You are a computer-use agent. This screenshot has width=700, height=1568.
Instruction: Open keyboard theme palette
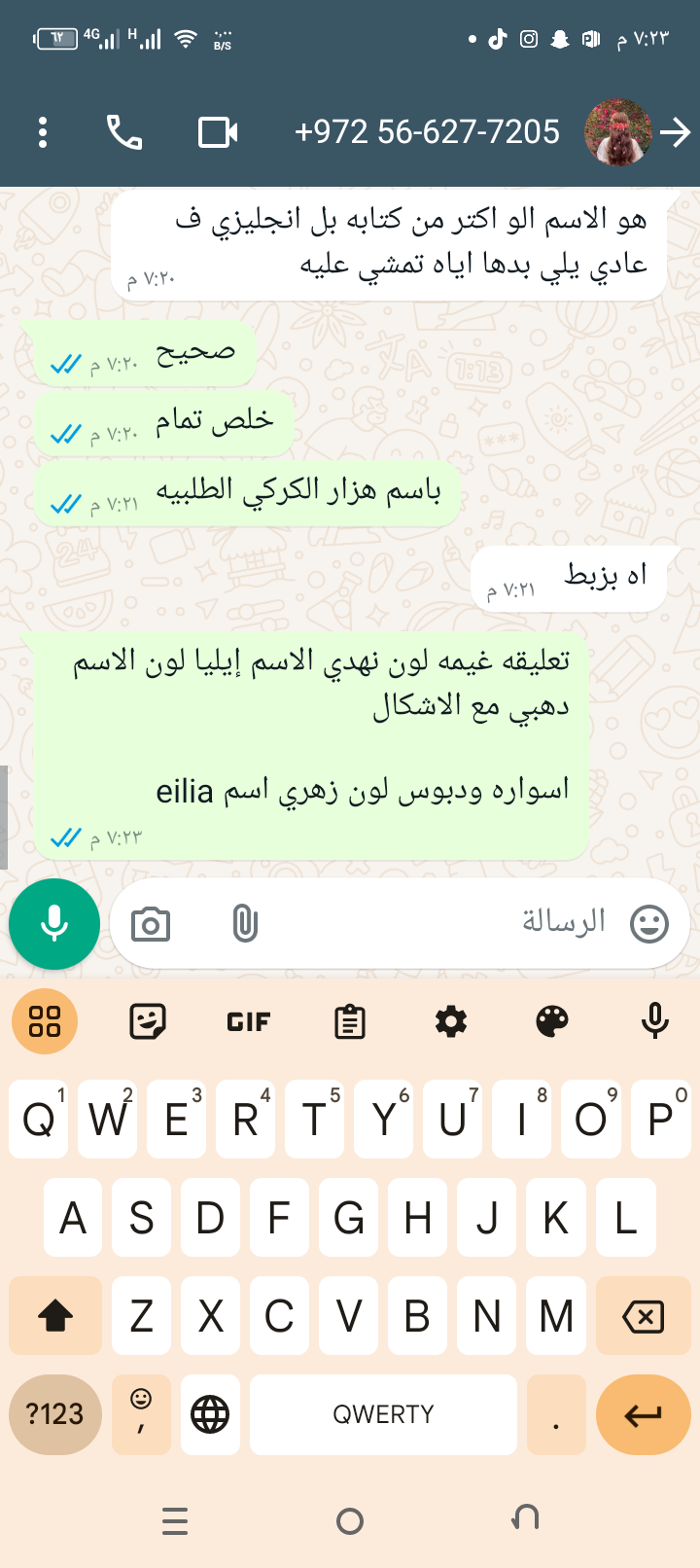552,1021
